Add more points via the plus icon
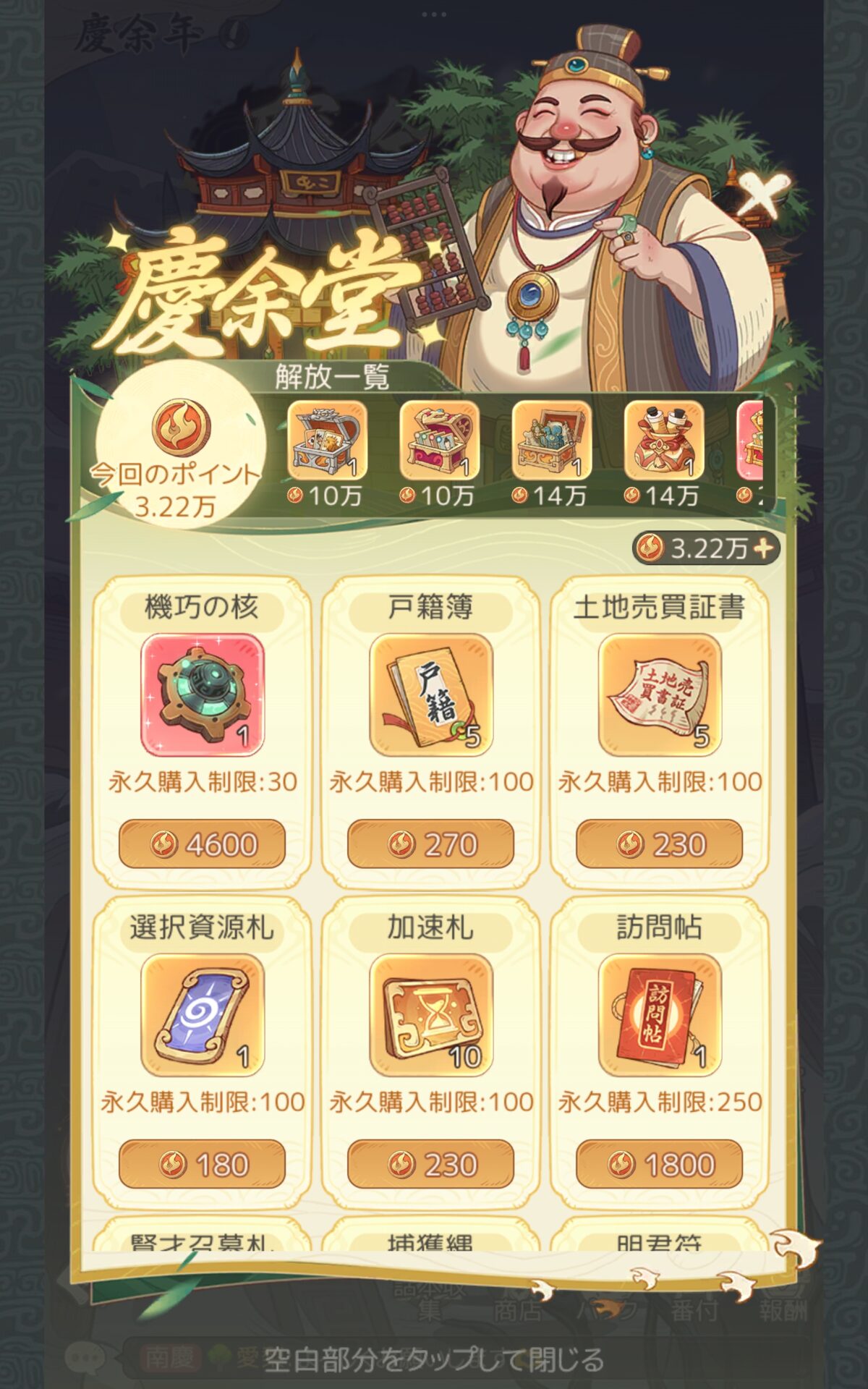Screen dimensions: 868x1389 pyautogui.click(x=763, y=548)
